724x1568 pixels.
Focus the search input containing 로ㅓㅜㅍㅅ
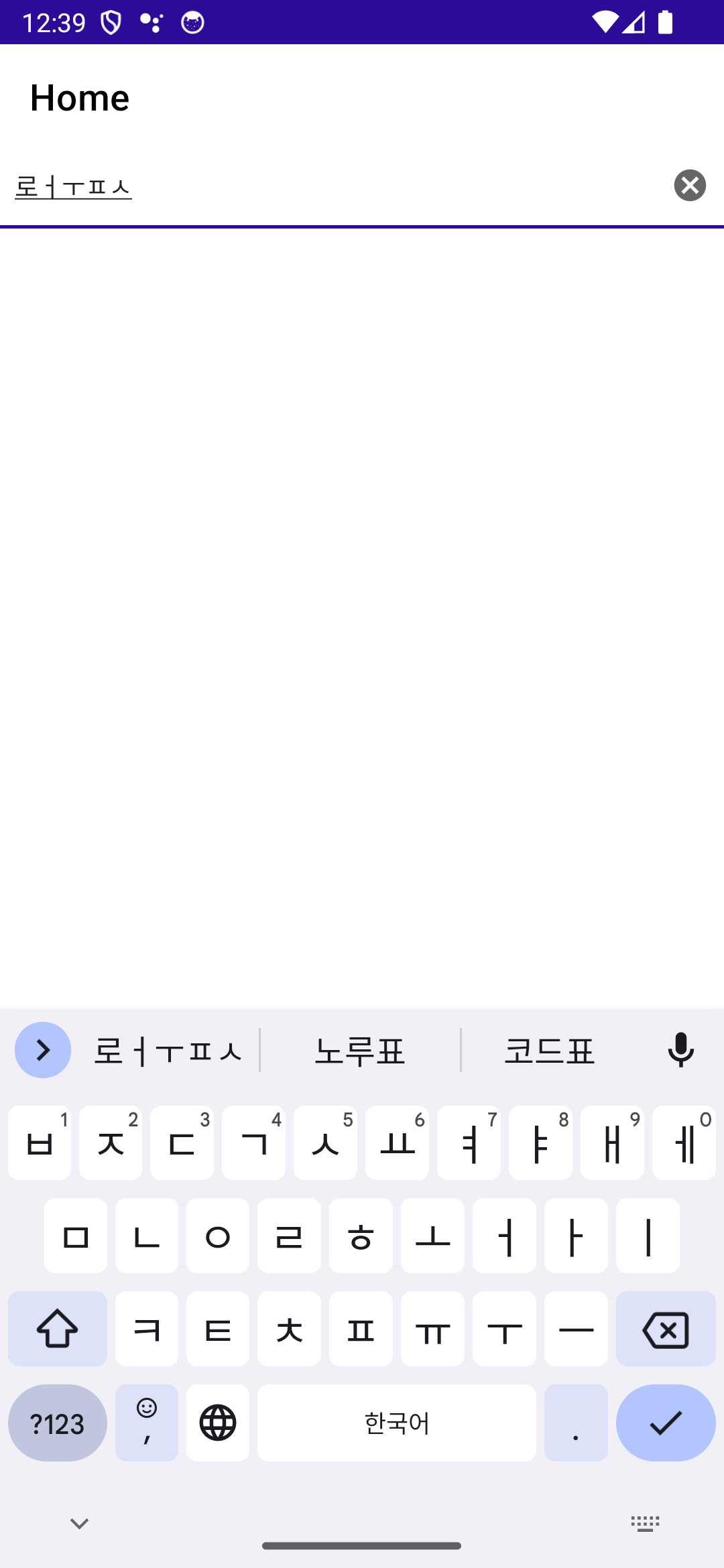(x=335, y=187)
